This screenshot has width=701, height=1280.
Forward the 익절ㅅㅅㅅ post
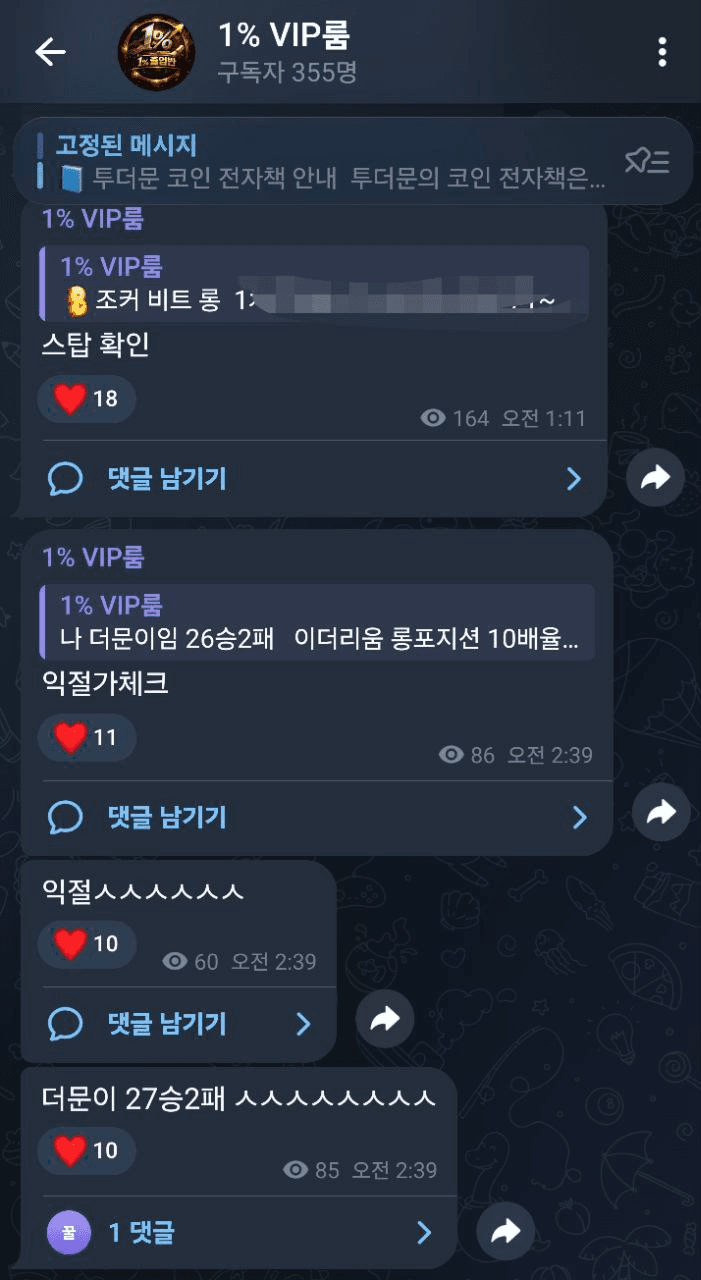(385, 1019)
